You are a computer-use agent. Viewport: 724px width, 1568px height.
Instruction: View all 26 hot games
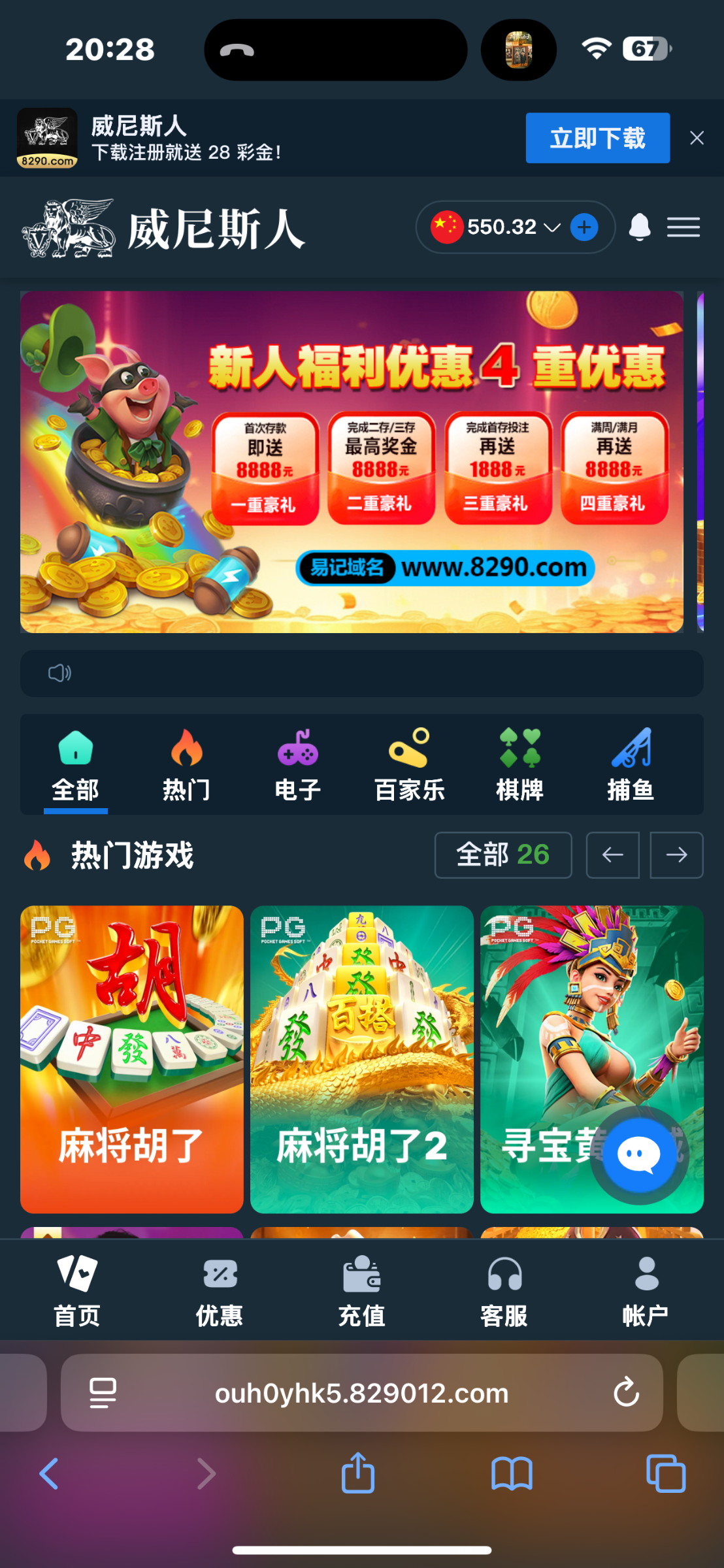(502, 855)
